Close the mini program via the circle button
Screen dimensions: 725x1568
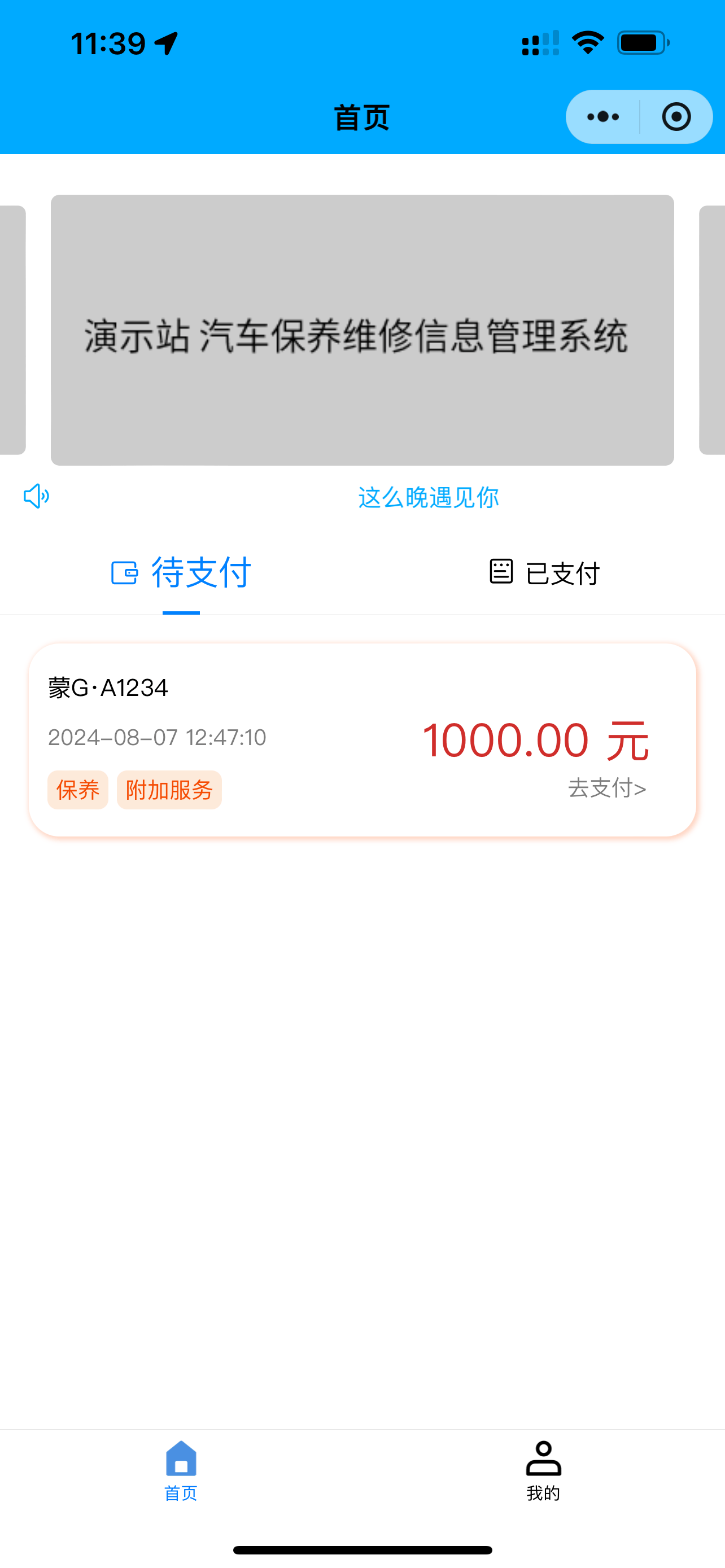coord(676,117)
